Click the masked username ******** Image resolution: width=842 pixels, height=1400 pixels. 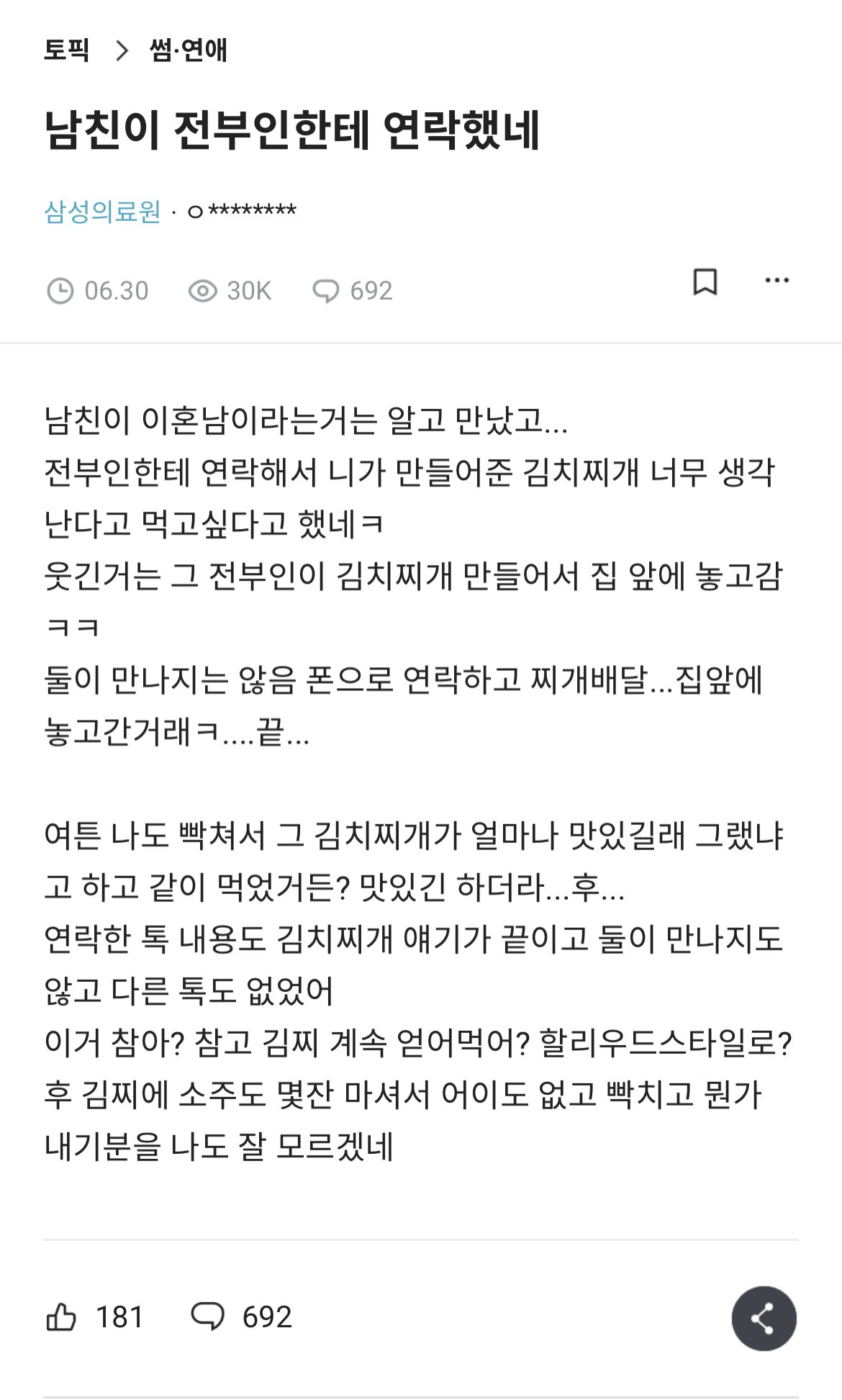(249, 211)
